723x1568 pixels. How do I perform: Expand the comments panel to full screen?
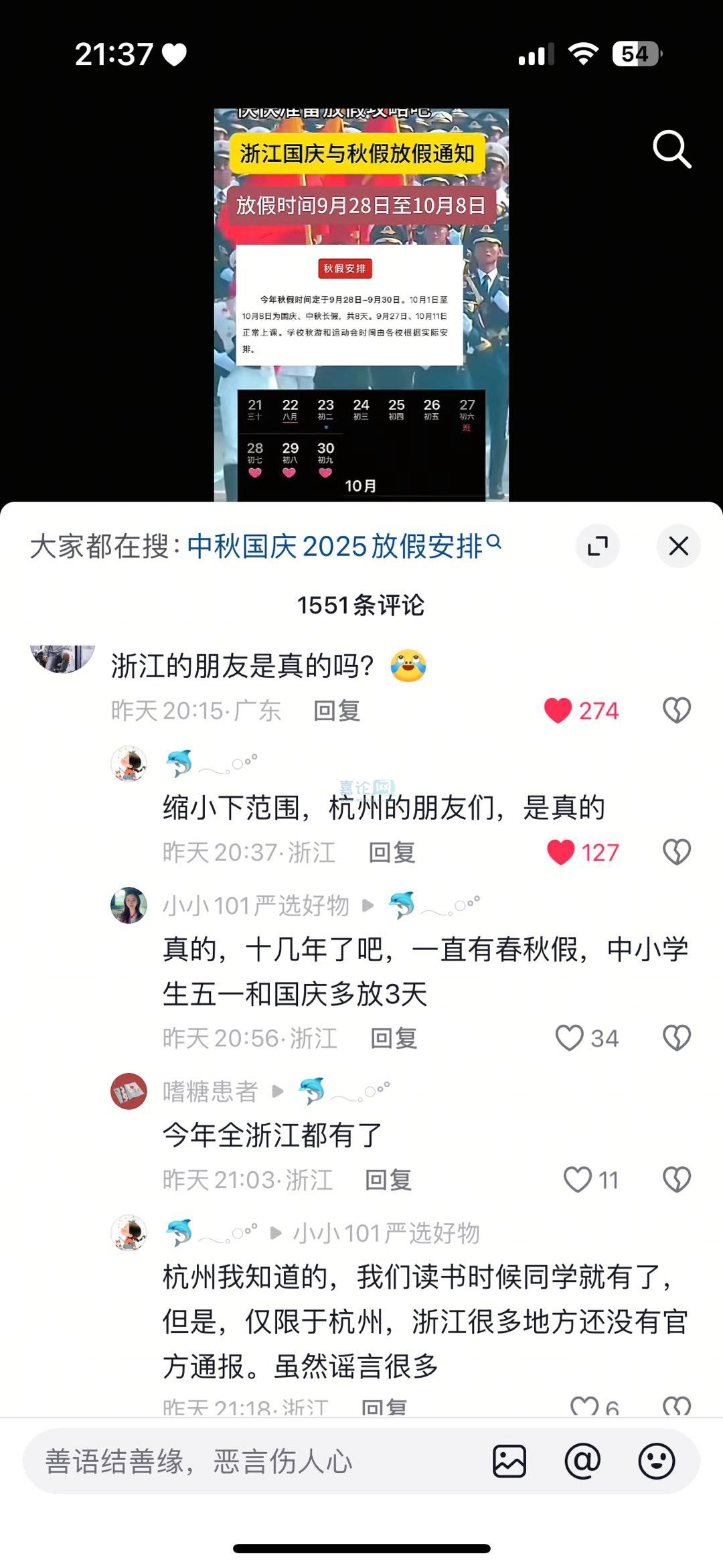(597, 546)
